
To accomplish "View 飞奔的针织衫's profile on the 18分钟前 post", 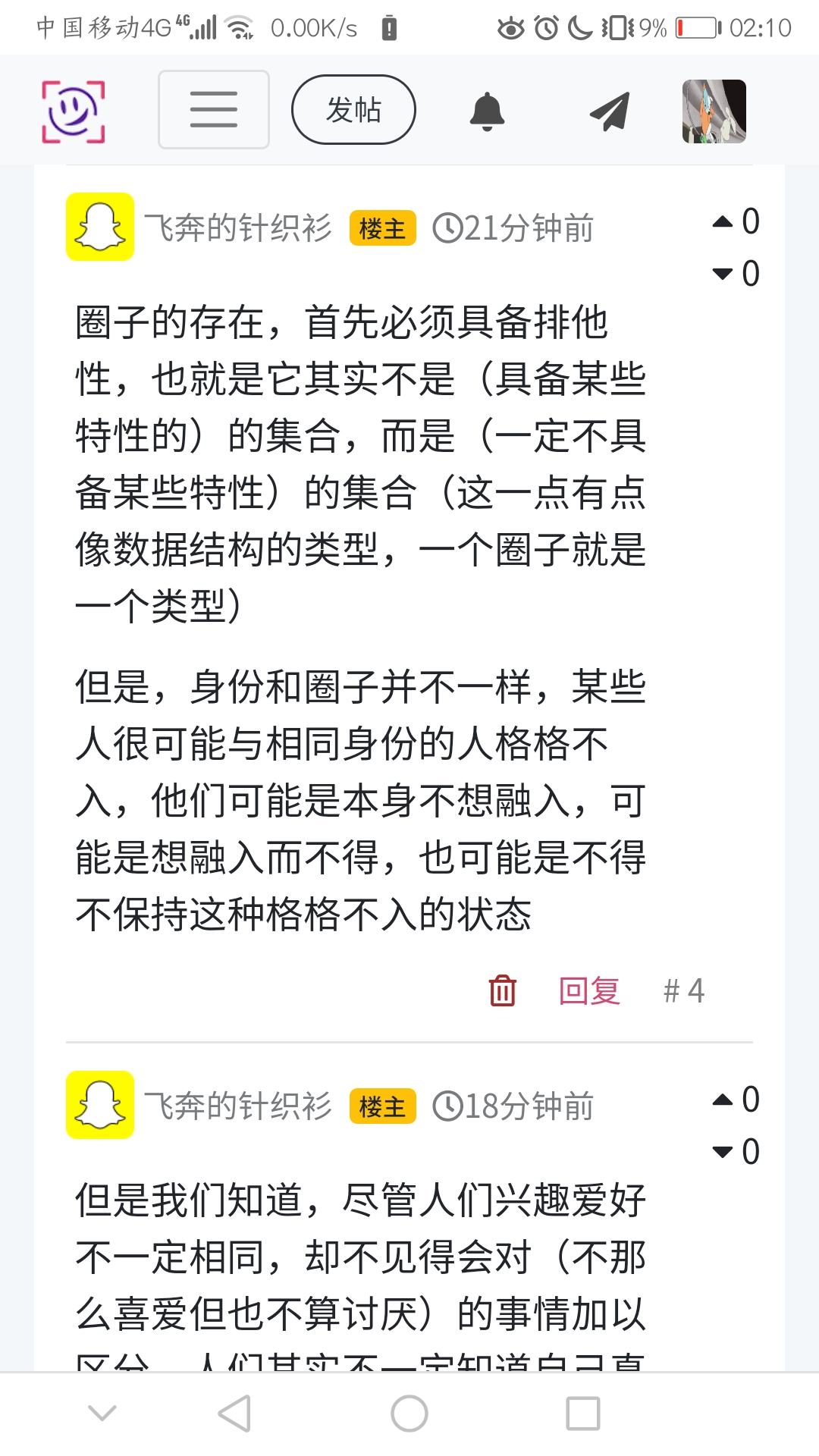I will (x=237, y=1106).
